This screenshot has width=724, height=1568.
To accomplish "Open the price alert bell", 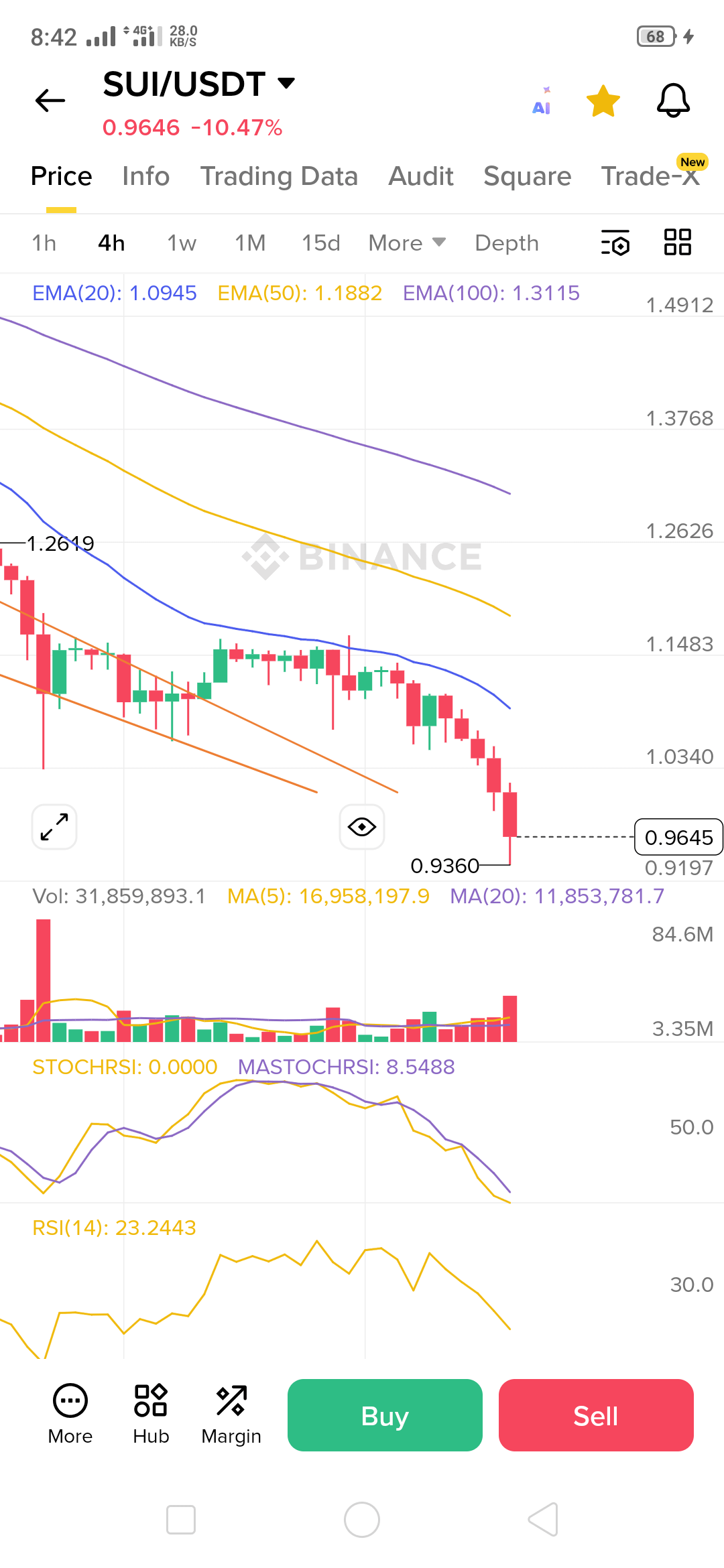I will pyautogui.click(x=673, y=101).
